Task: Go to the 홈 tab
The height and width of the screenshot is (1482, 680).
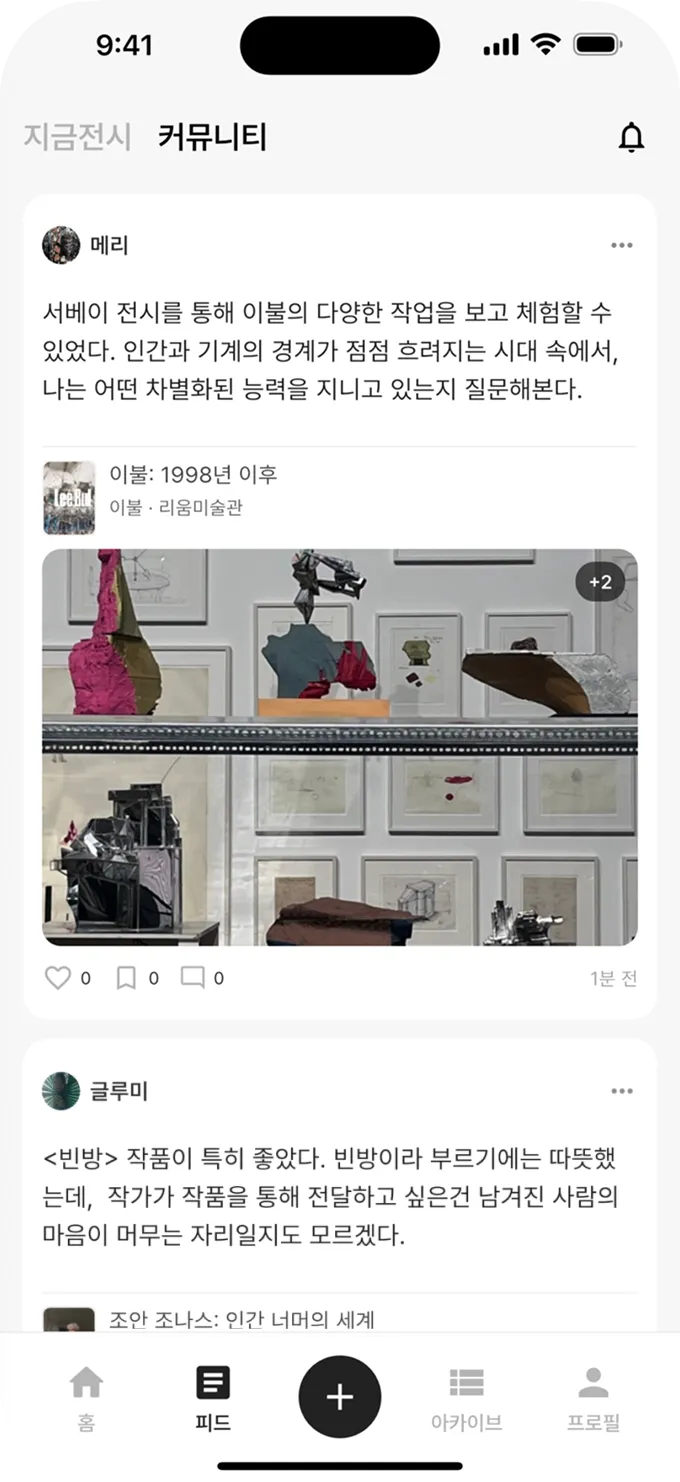Action: coord(86,1396)
